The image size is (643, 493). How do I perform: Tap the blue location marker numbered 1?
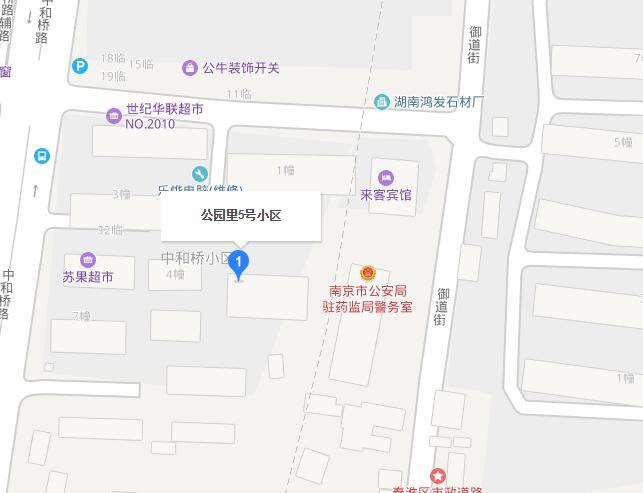(238, 263)
